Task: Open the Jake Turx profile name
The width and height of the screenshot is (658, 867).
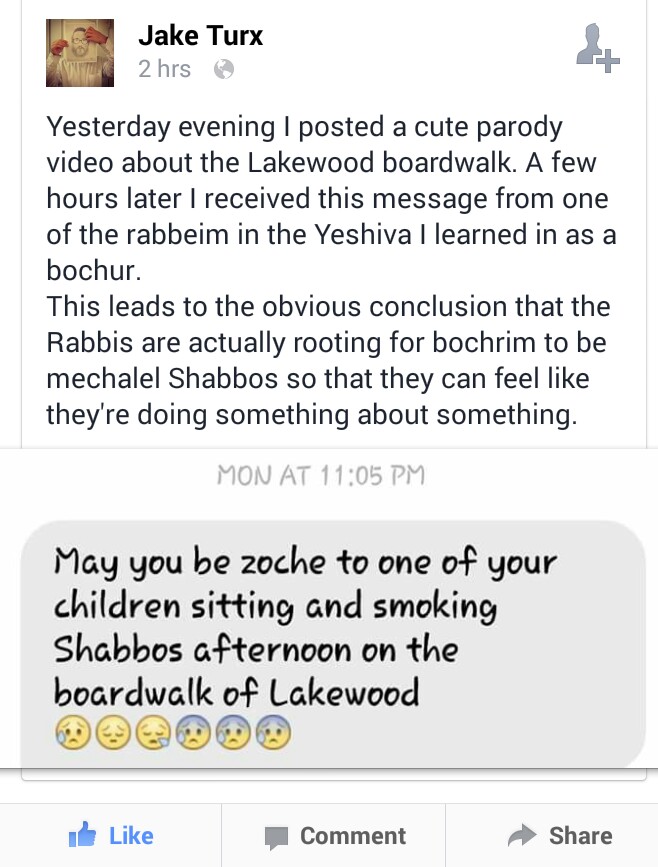Action: click(x=200, y=36)
